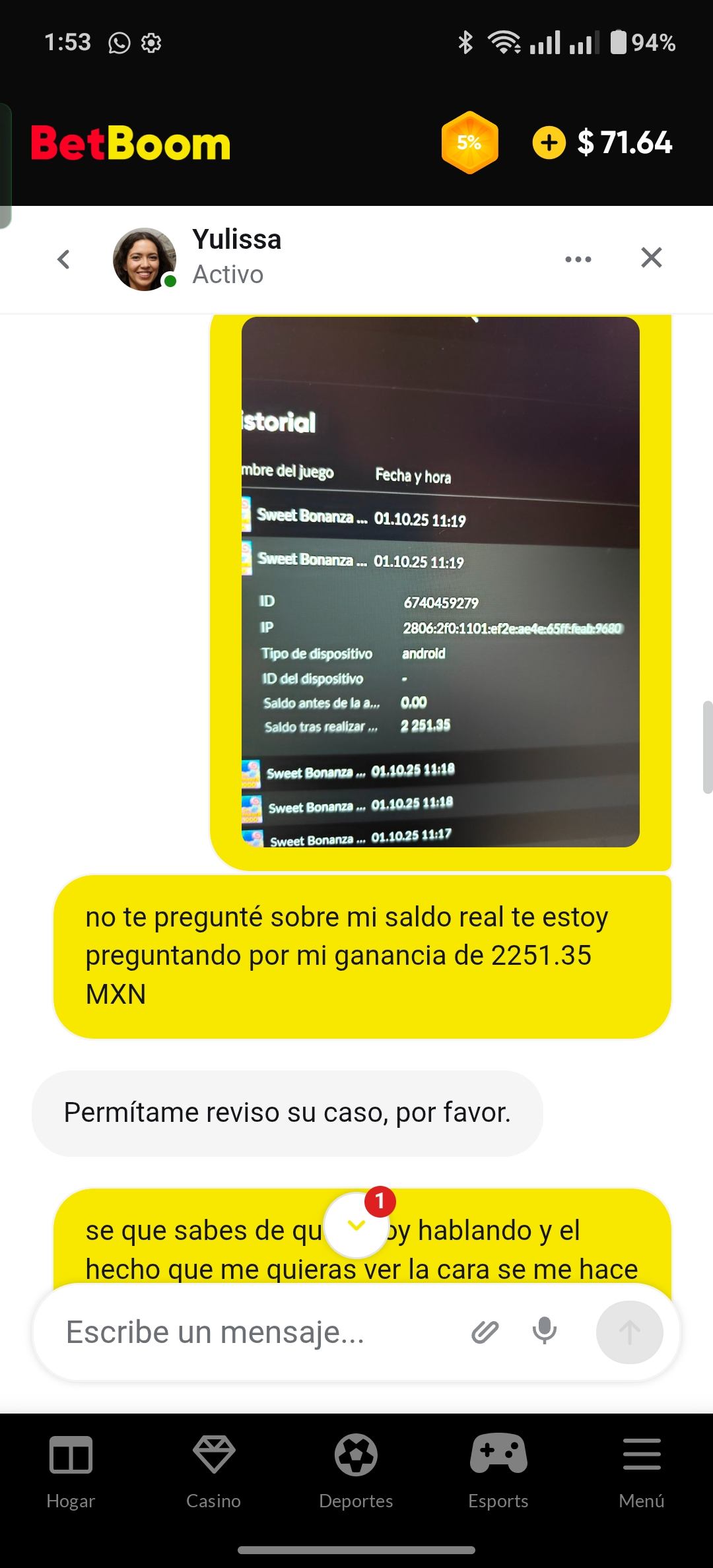Focus the Escribe un mensaje field

tap(251, 1332)
